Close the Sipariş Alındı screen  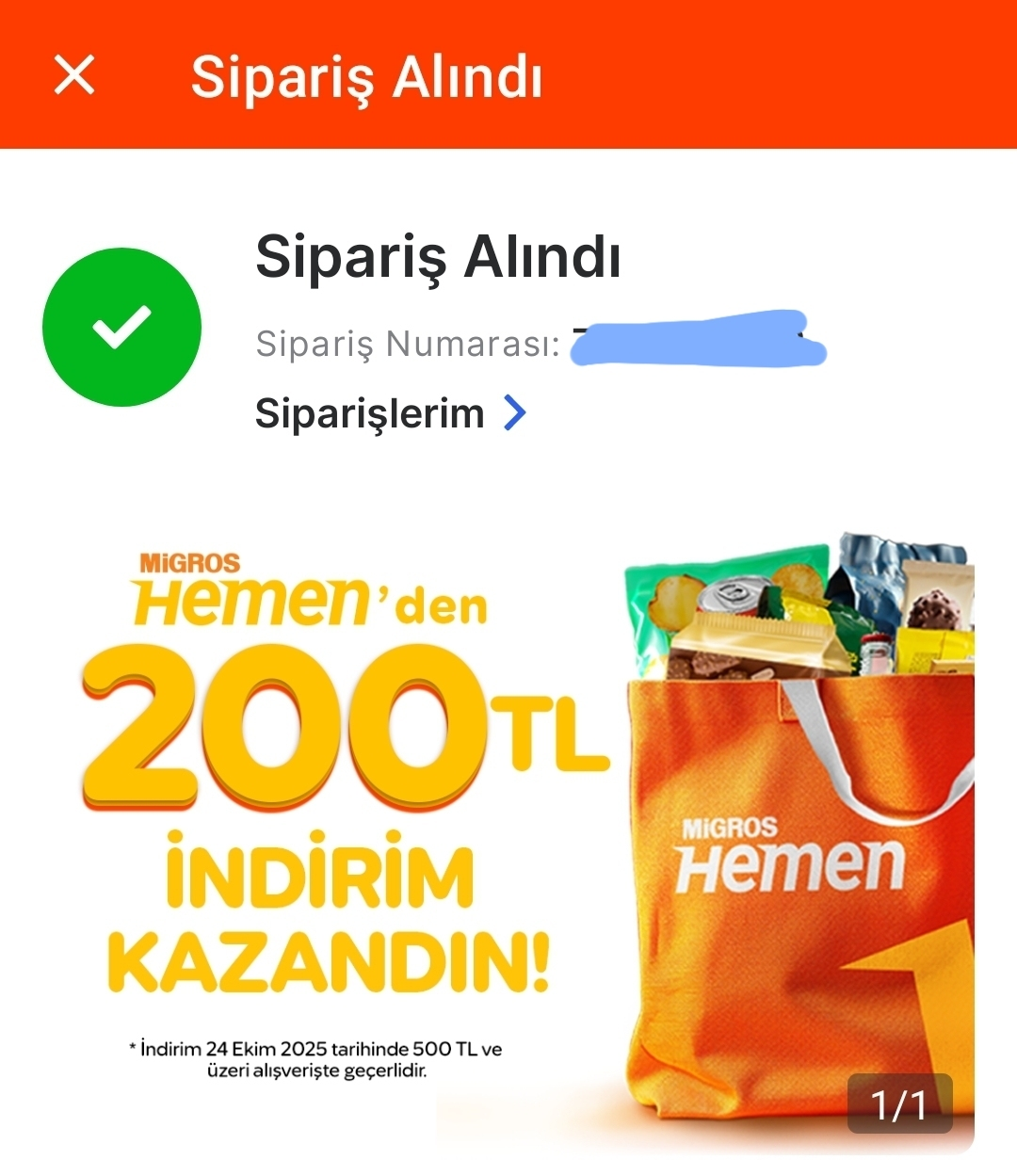point(74,74)
